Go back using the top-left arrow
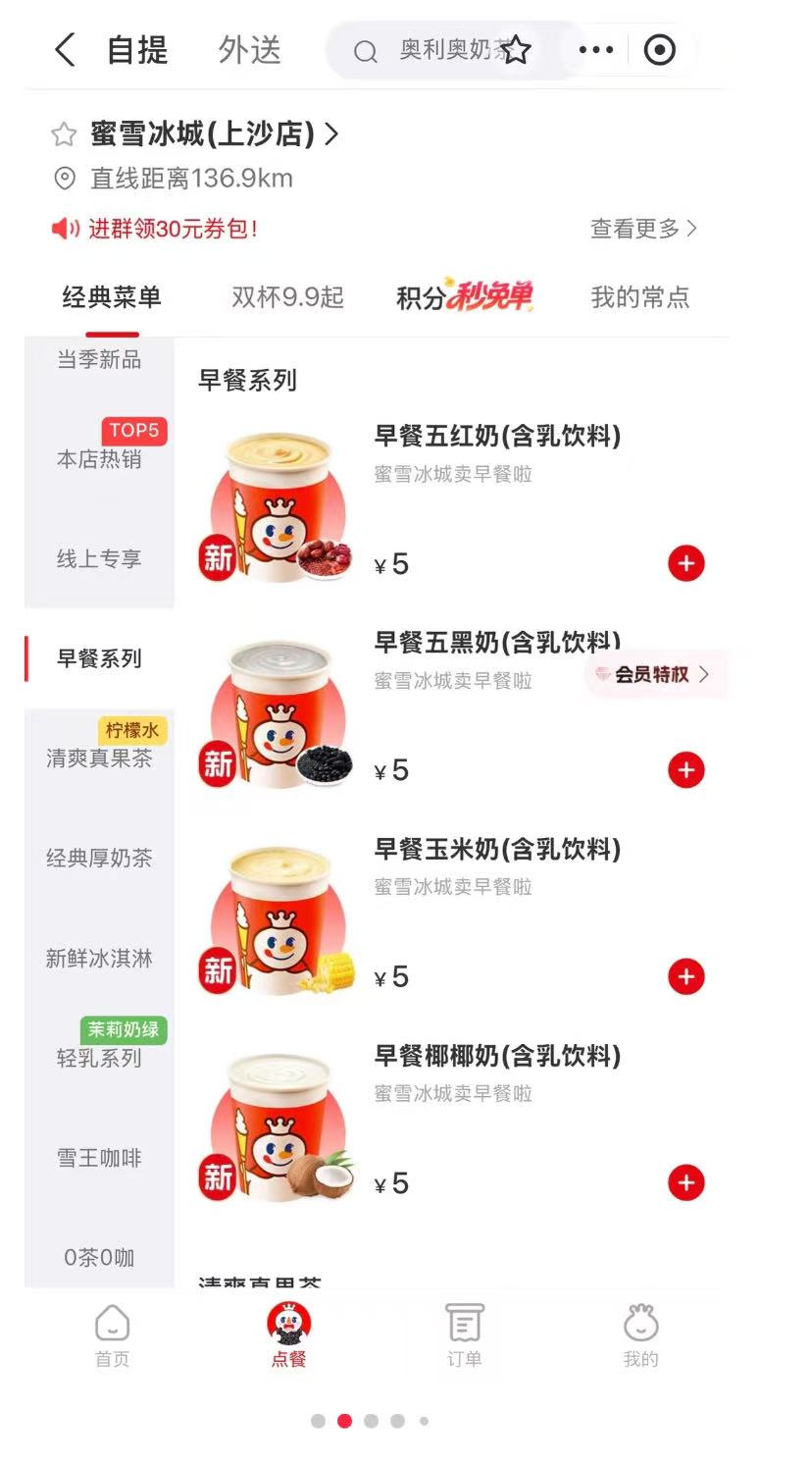812x1465 pixels. pos(65,50)
